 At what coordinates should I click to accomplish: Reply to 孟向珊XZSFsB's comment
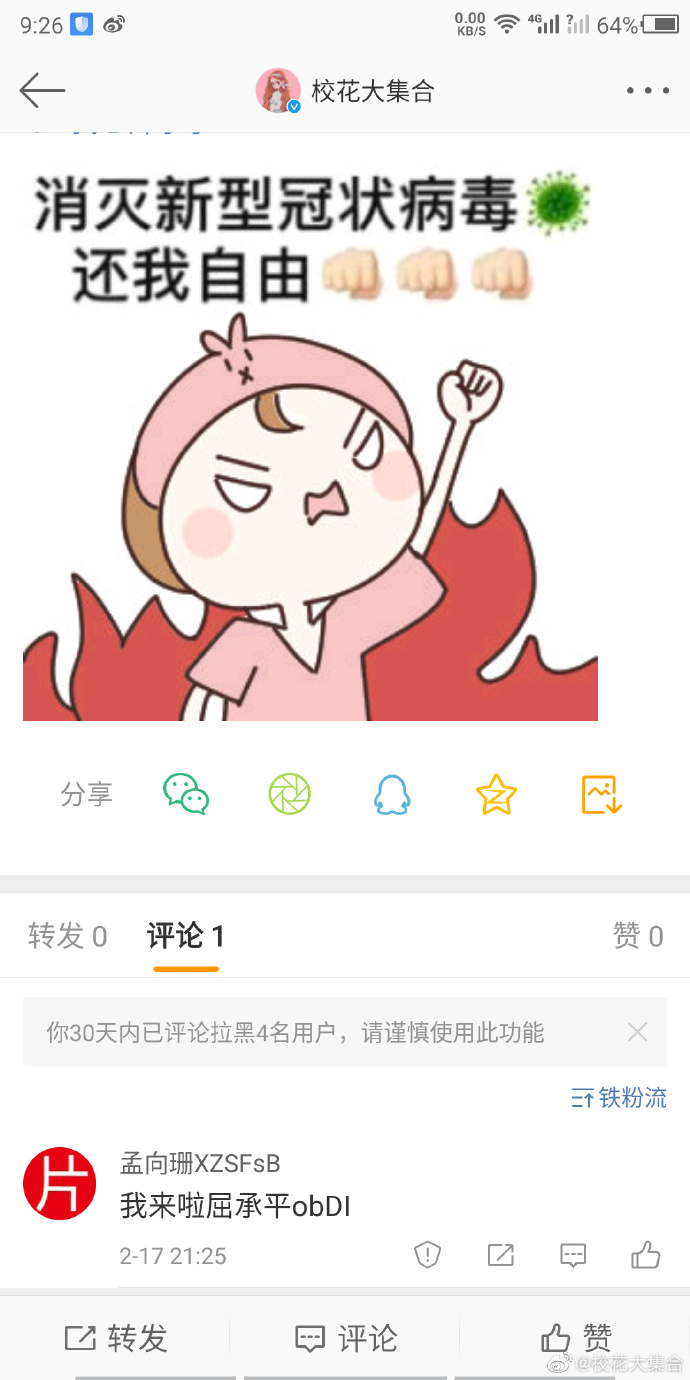point(573,1255)
